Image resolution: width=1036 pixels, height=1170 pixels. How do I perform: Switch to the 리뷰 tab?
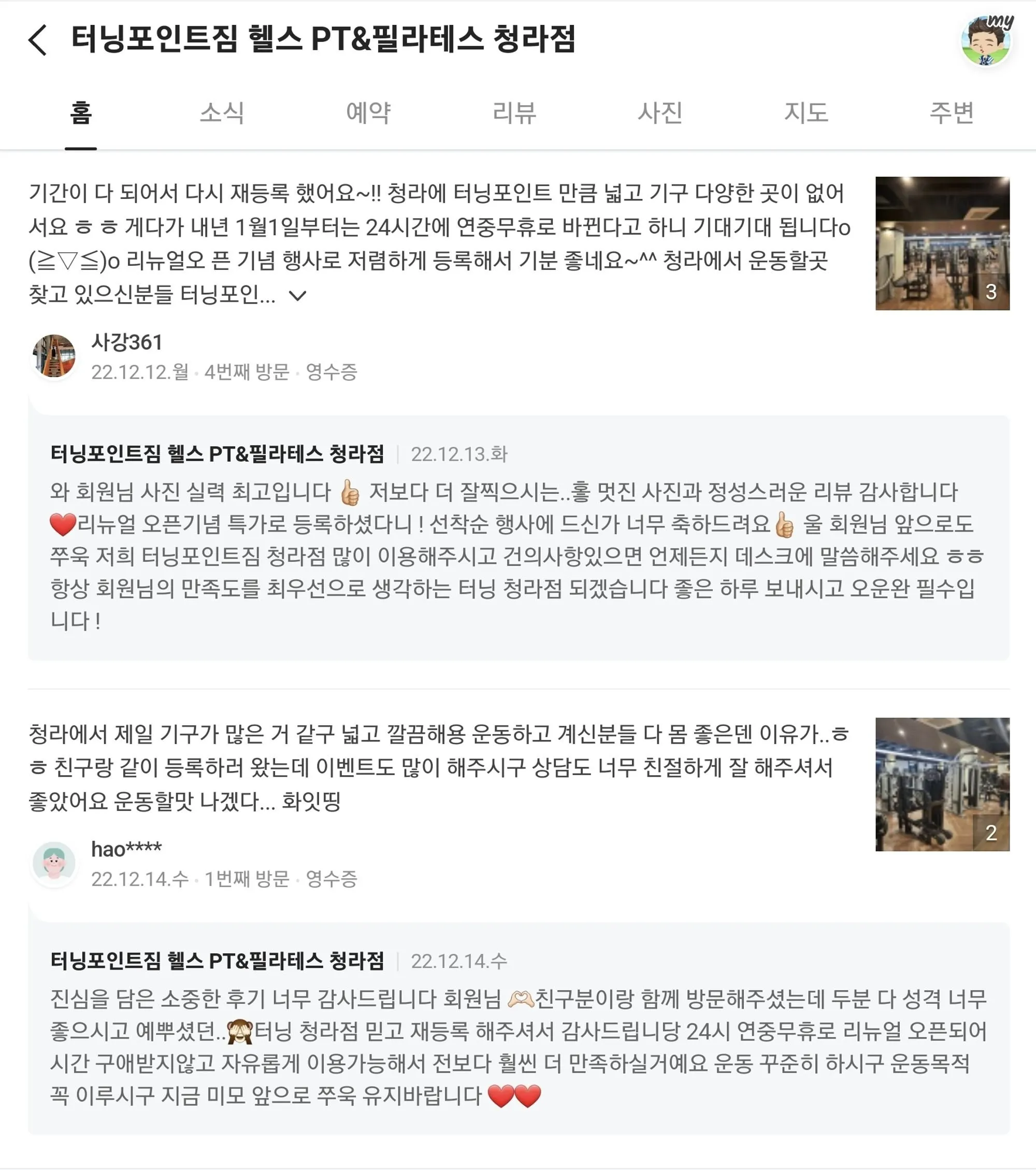[x=514, y=113]
